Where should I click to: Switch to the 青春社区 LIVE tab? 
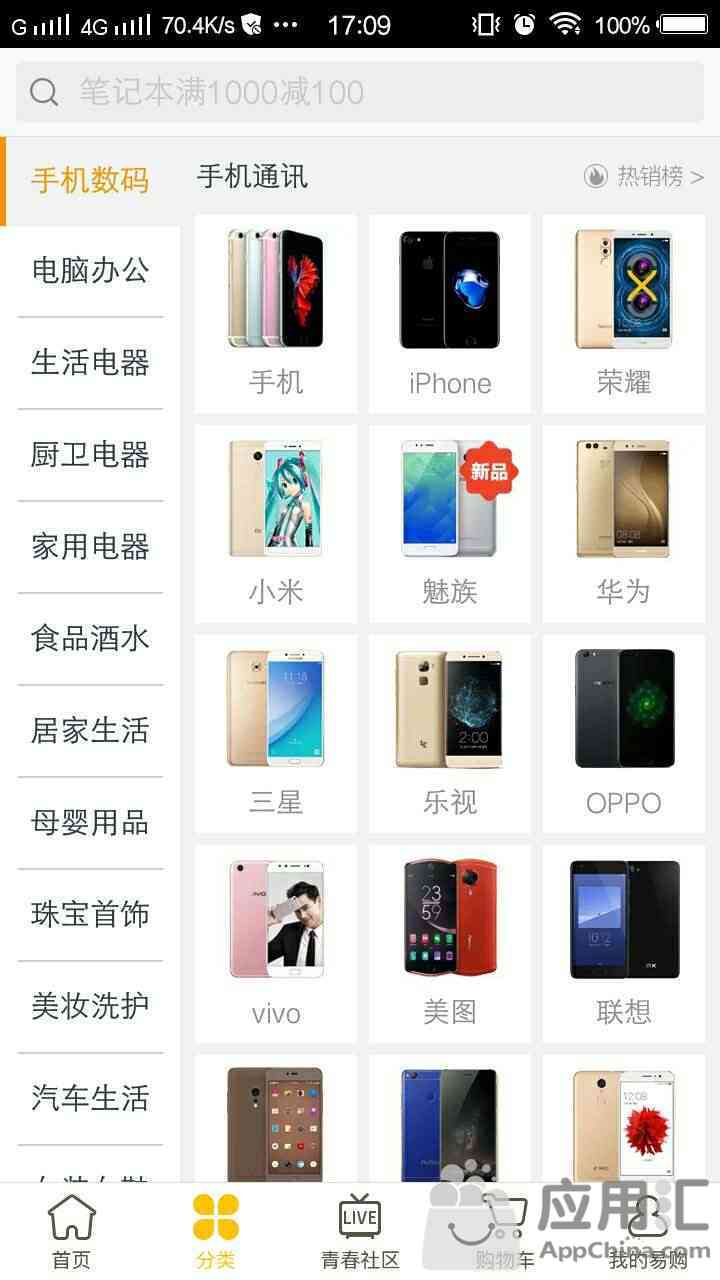click(x=360, y=1232)
